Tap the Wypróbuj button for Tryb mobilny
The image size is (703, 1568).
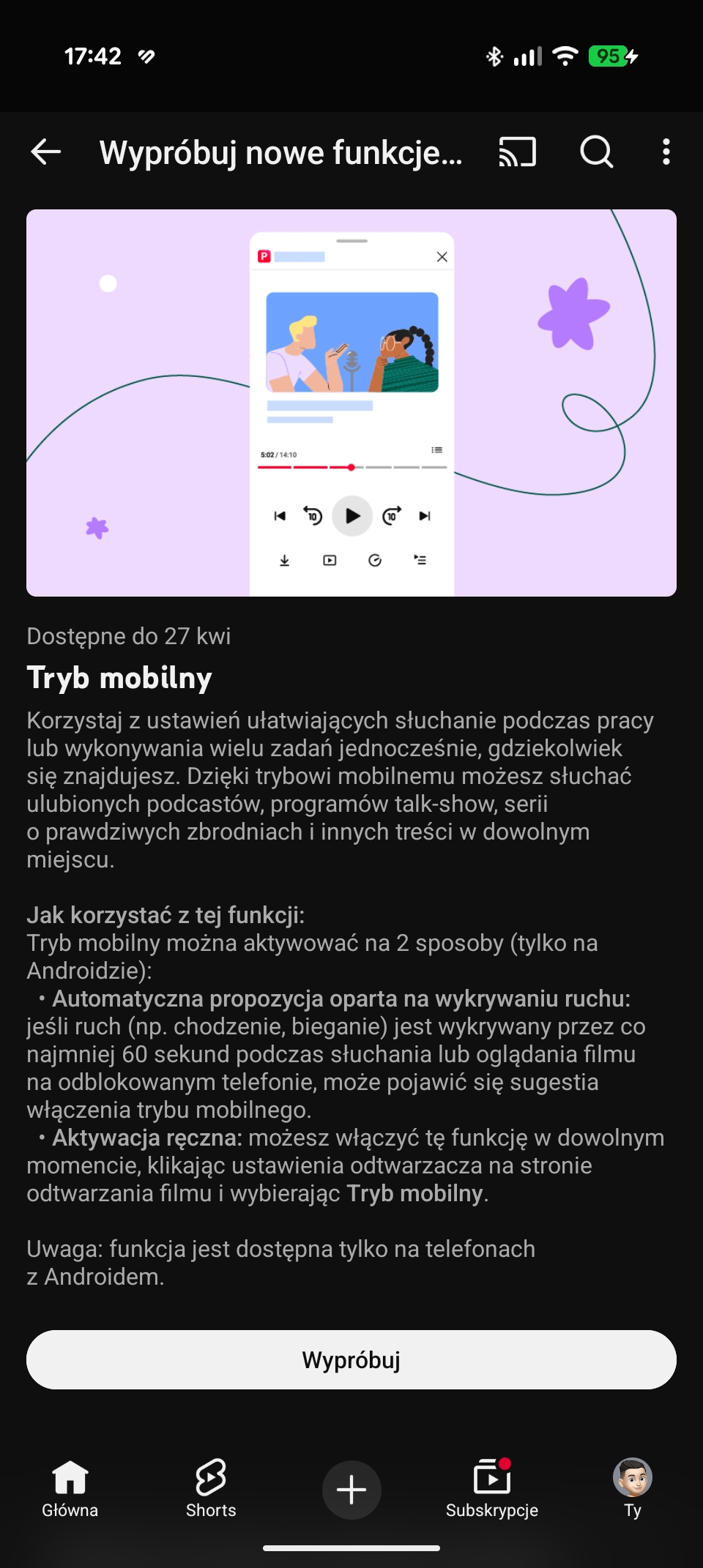(x=351, y=1360)
